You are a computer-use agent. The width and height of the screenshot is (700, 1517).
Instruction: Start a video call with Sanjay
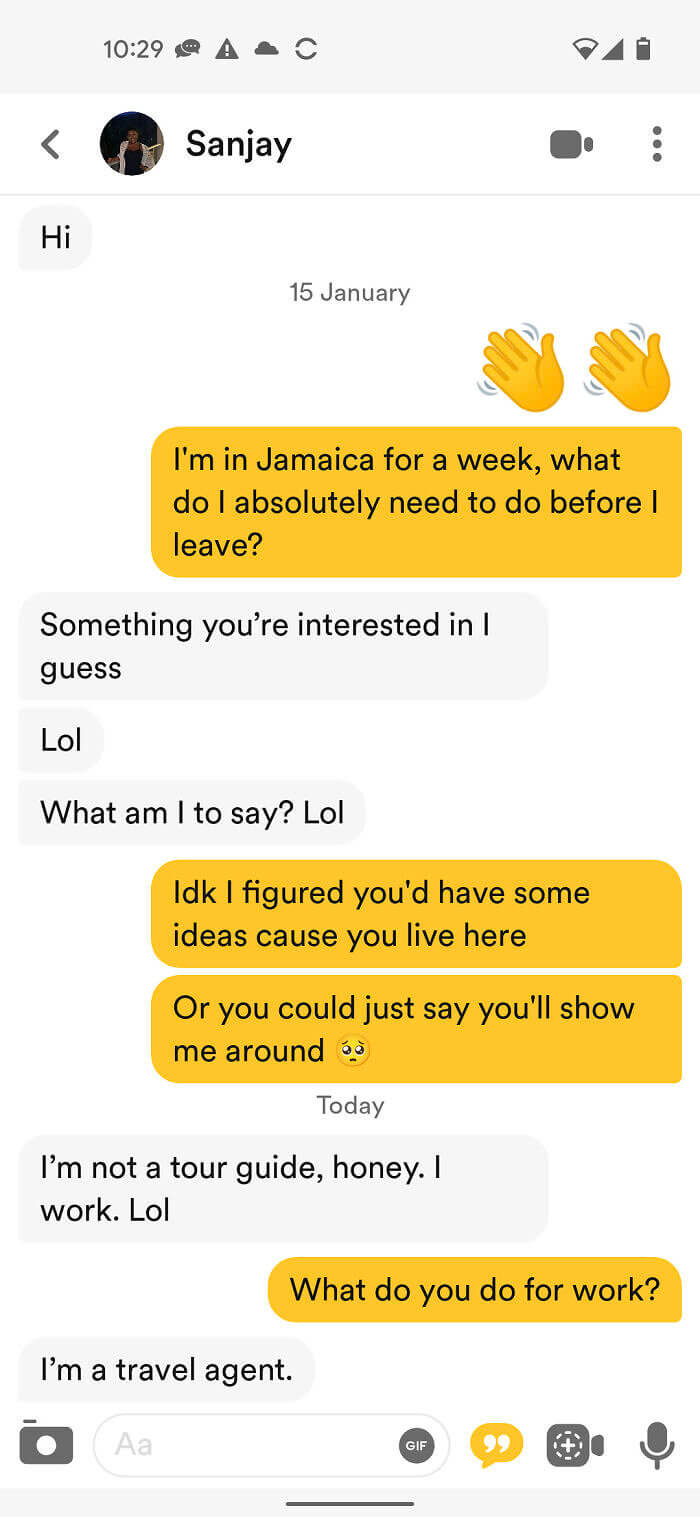tap(571, 145)
